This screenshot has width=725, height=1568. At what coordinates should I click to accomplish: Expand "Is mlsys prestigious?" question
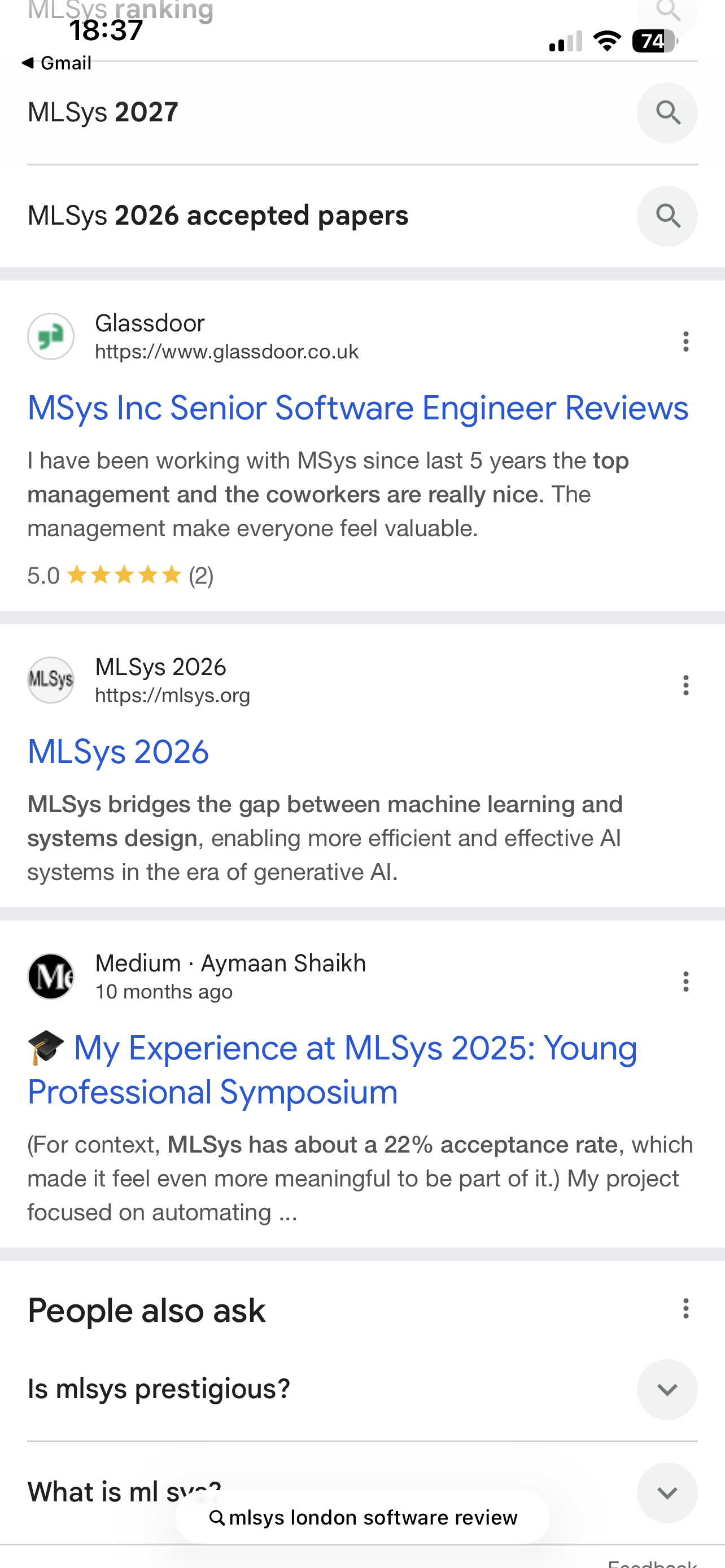point(667,1390)
